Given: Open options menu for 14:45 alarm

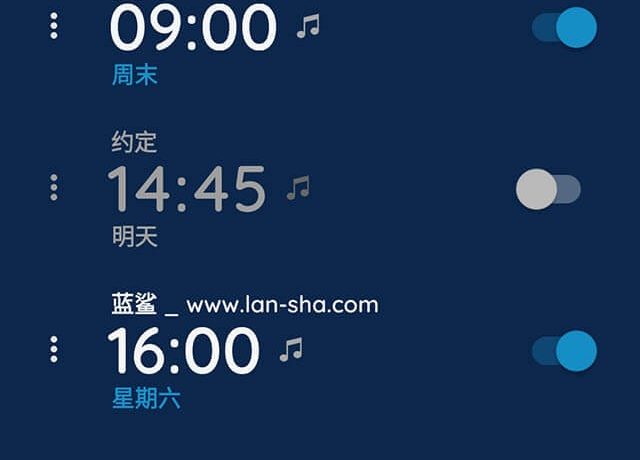Looking at the screenshot, I should point(54,187).
